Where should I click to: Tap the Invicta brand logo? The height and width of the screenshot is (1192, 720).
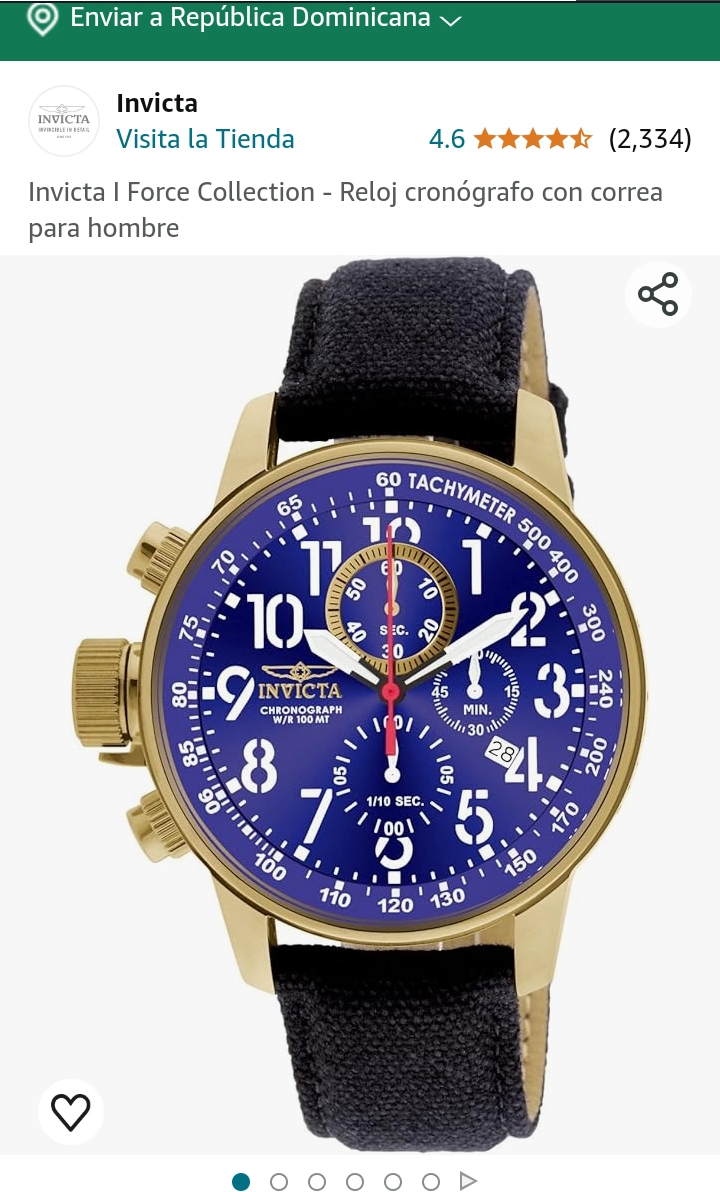(64, 121)
